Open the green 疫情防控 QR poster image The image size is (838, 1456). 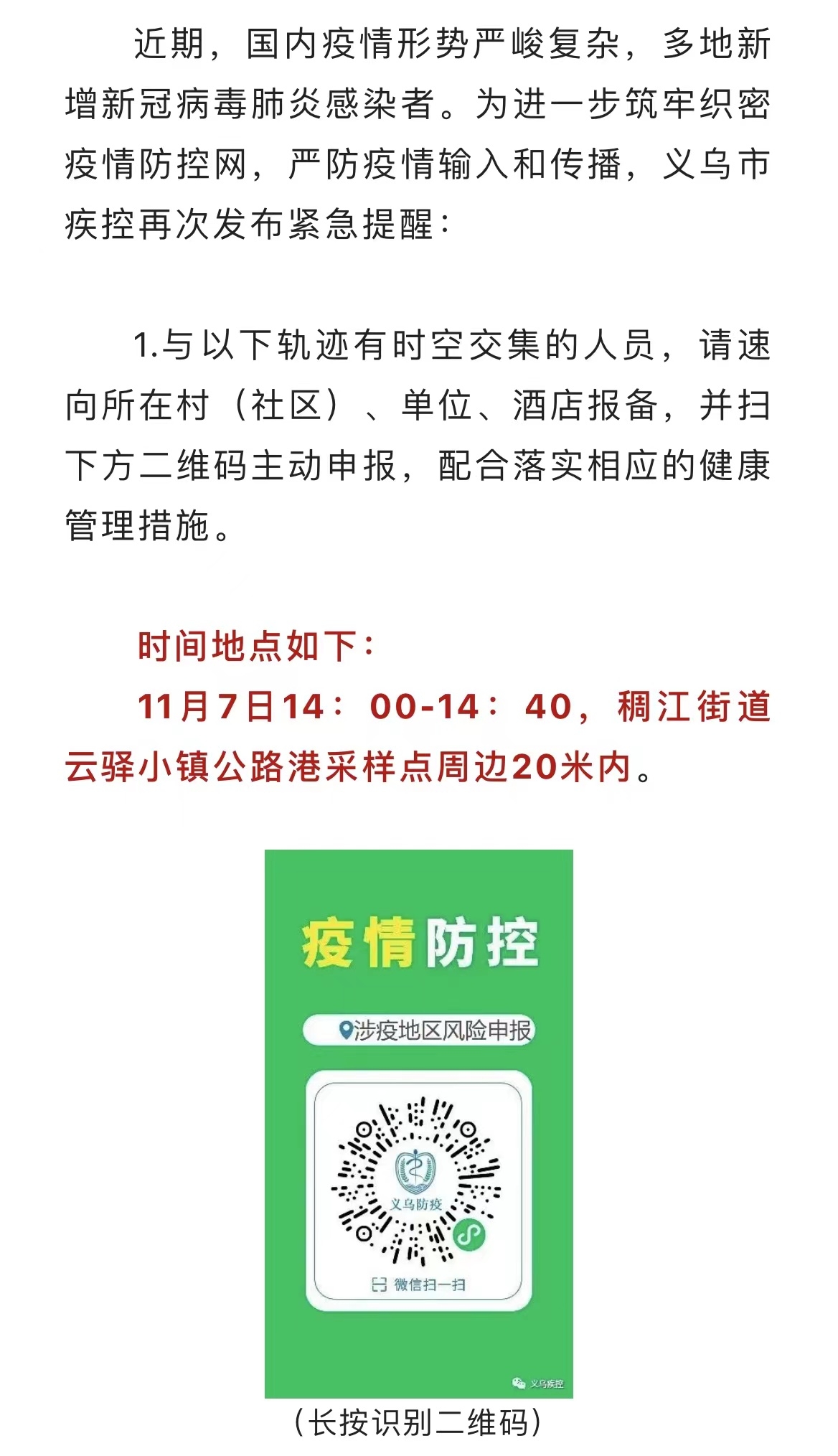click(418, 1123)
